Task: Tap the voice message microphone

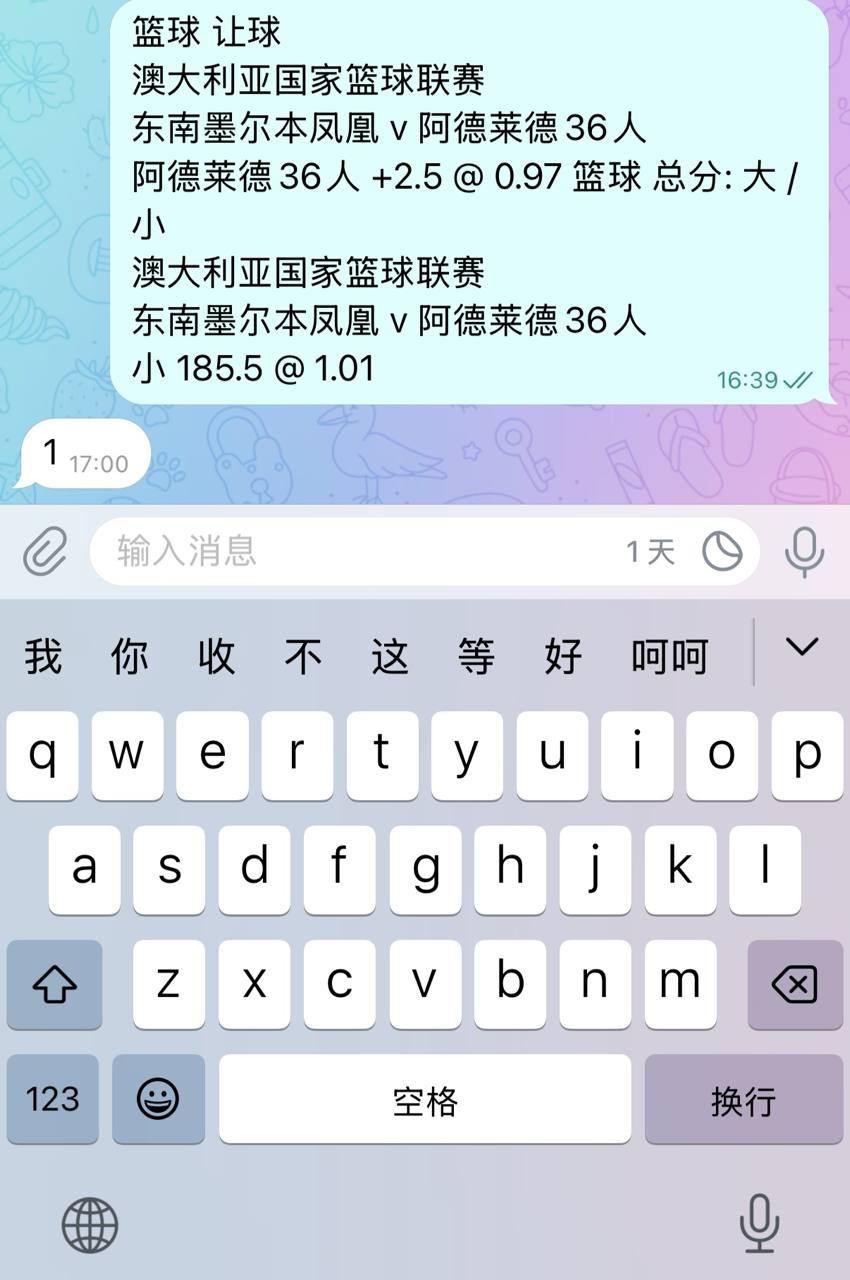Action: (803, 551)
